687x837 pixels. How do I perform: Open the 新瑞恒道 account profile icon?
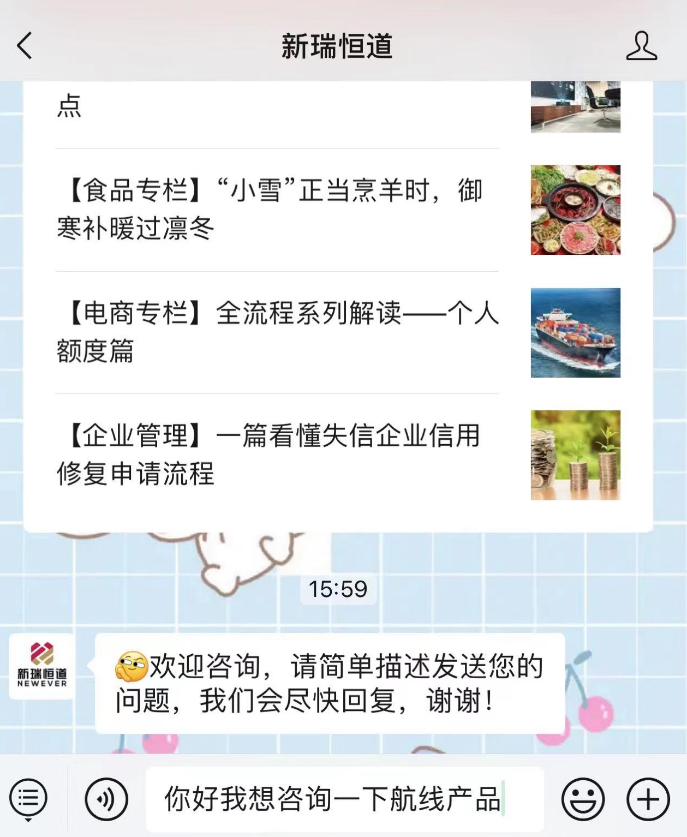coord(641,46)
